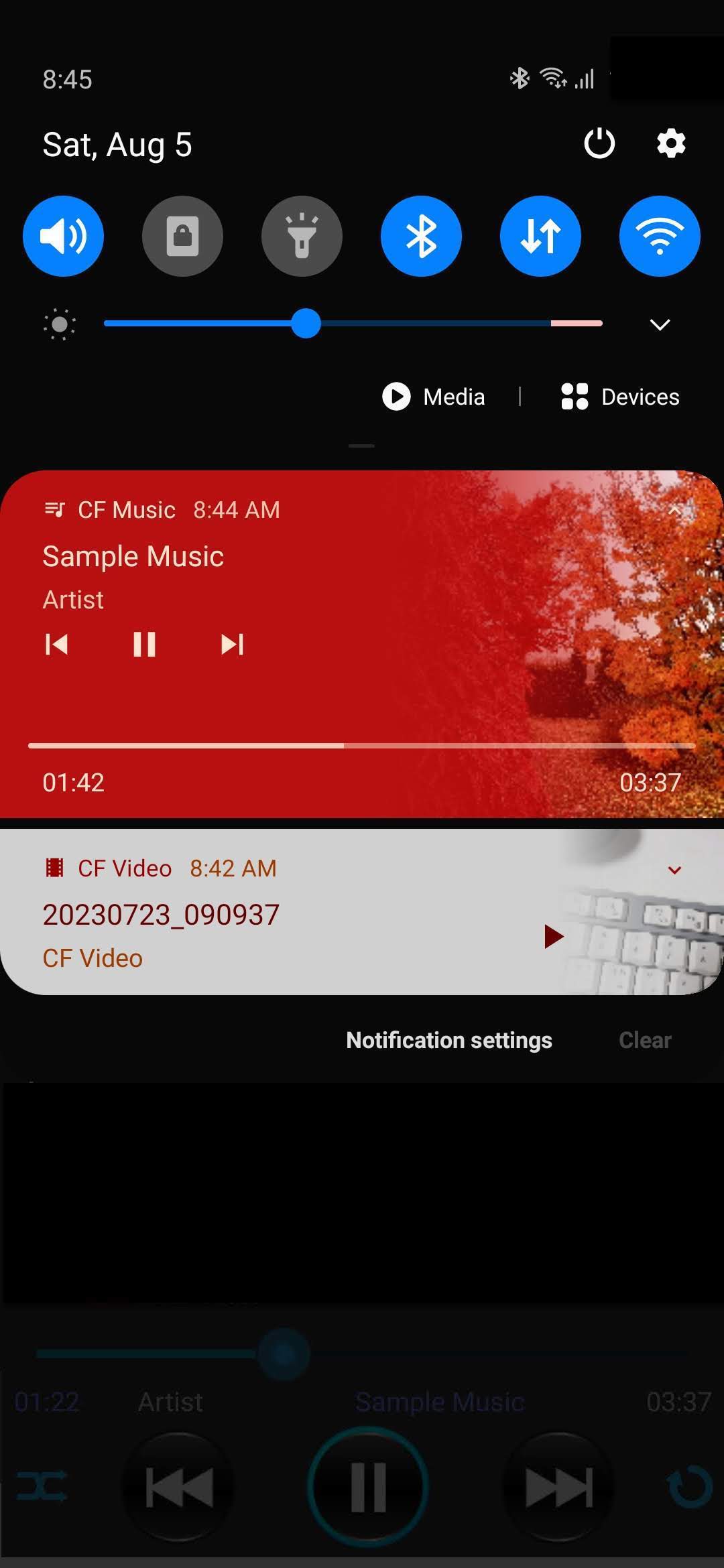724x1568 pixels.
Task: Turn on the flashlight
Action: click(302, 237)
